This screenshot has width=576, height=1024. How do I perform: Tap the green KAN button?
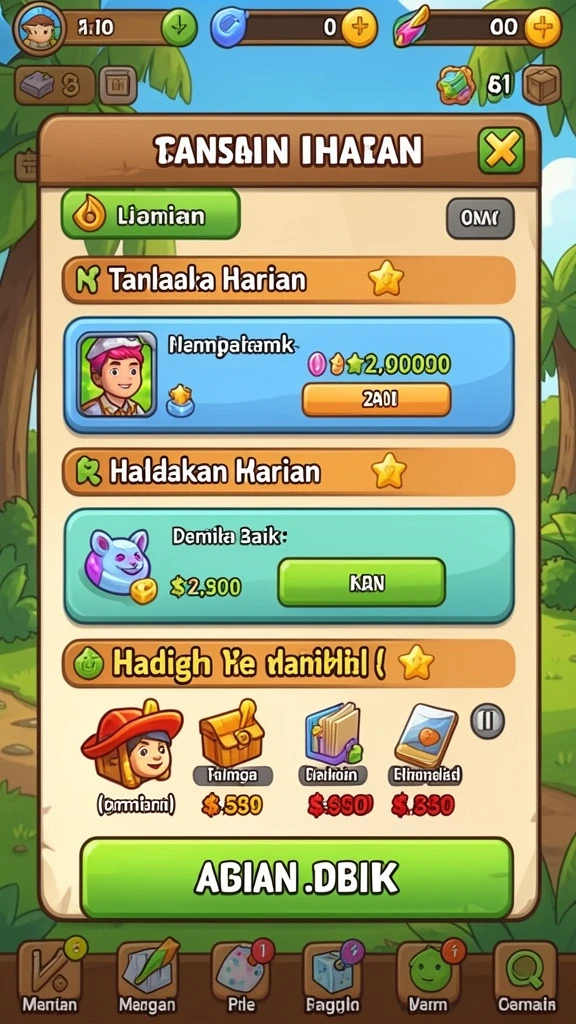(x=362, y=582)
